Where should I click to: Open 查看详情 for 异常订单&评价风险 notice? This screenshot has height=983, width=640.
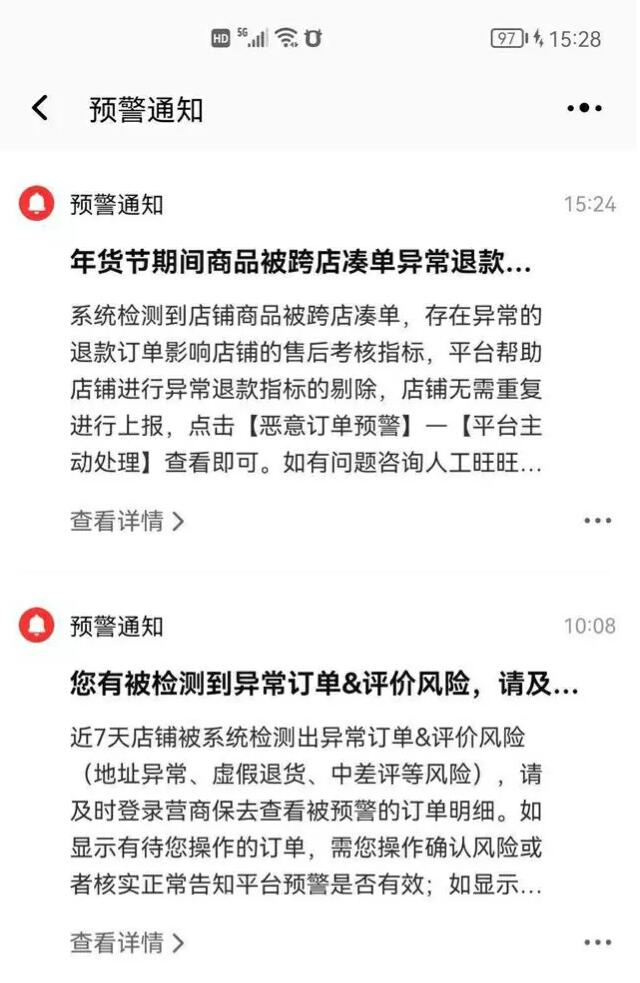pos(127,942)
